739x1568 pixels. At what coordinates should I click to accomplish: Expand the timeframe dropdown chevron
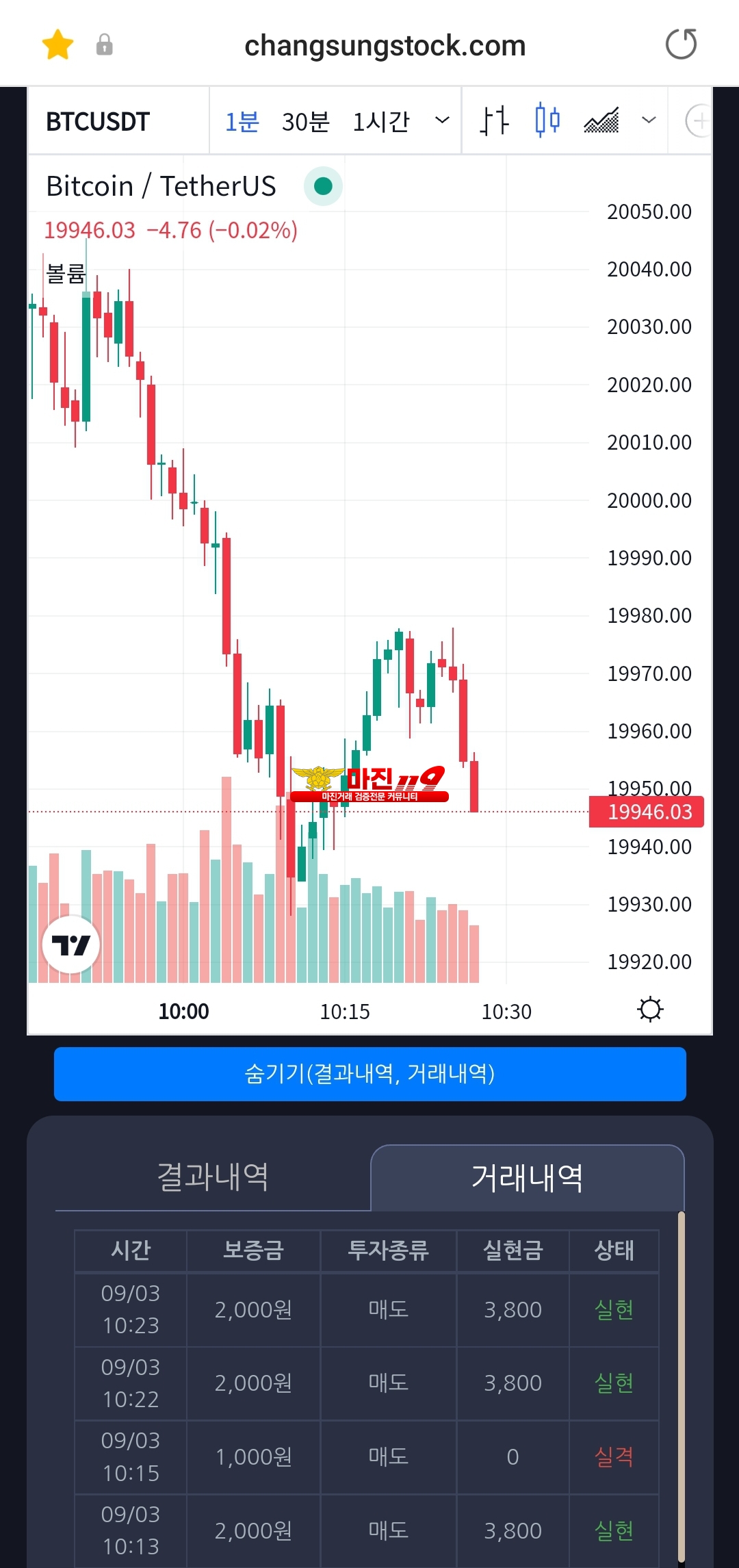tap(442, 120)
